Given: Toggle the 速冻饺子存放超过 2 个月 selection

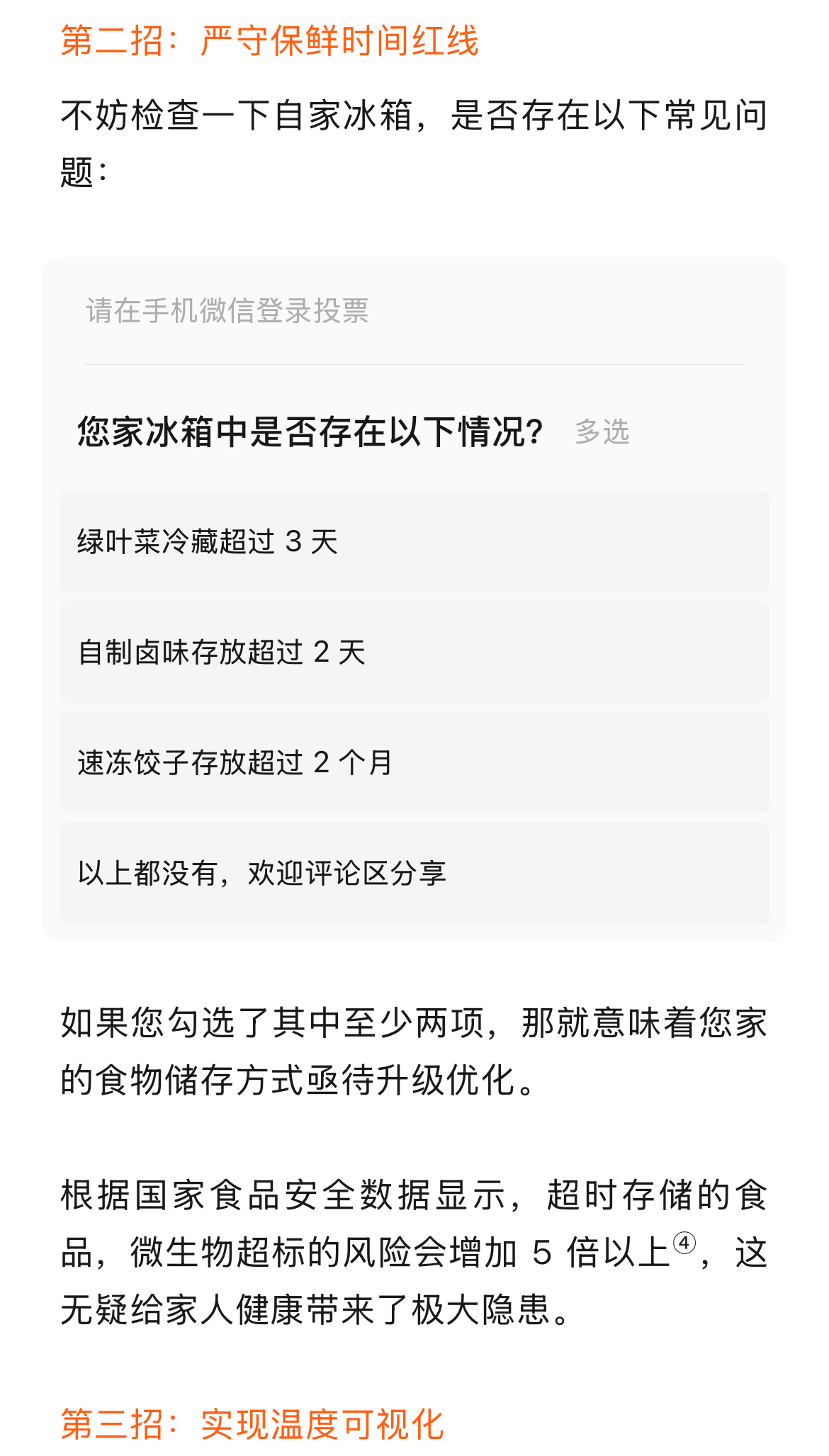Looking at the screenshot, I should click(414, 762).
